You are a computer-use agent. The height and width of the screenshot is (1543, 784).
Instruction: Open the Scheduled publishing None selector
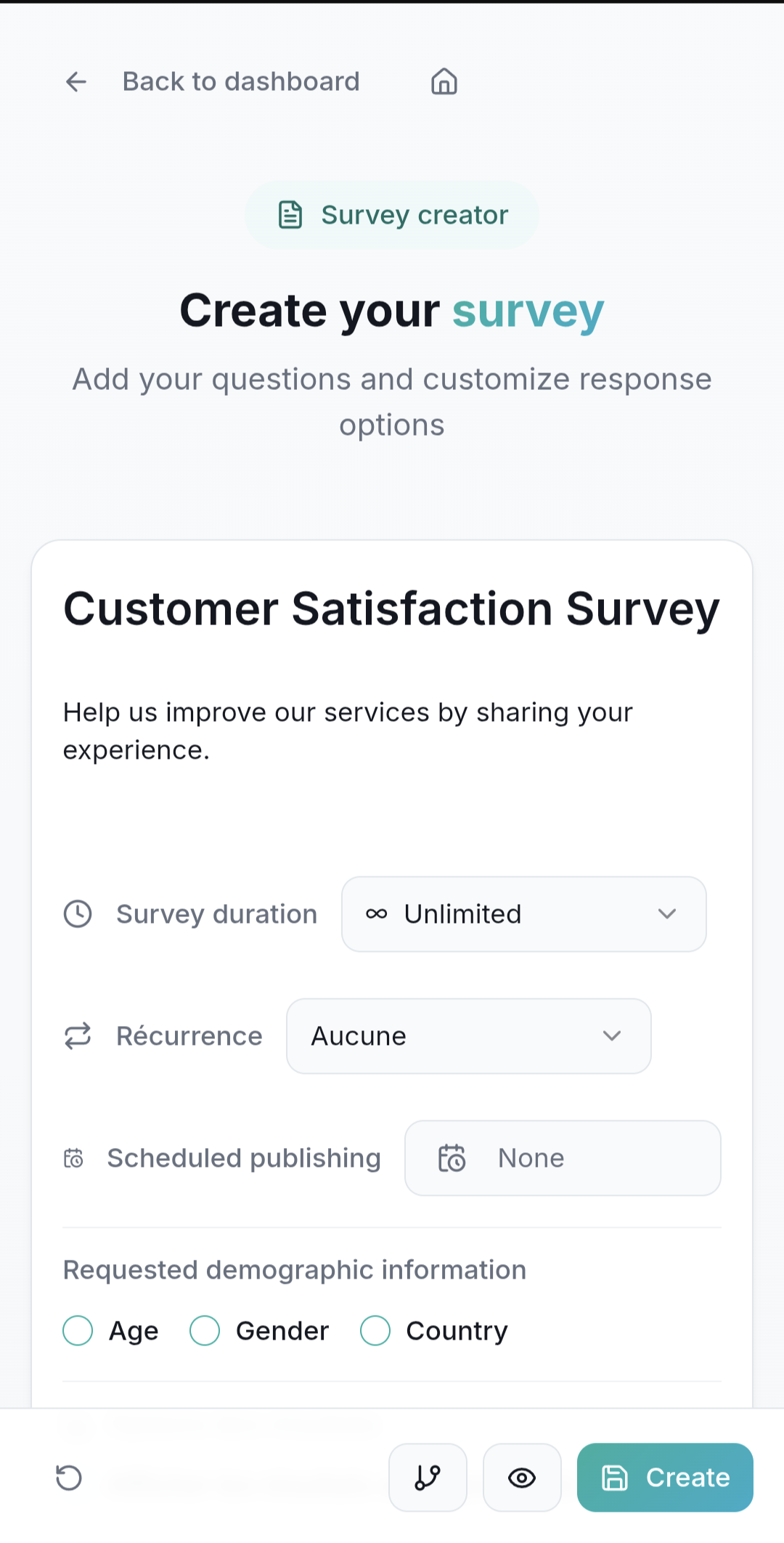tap(563, 1158)
